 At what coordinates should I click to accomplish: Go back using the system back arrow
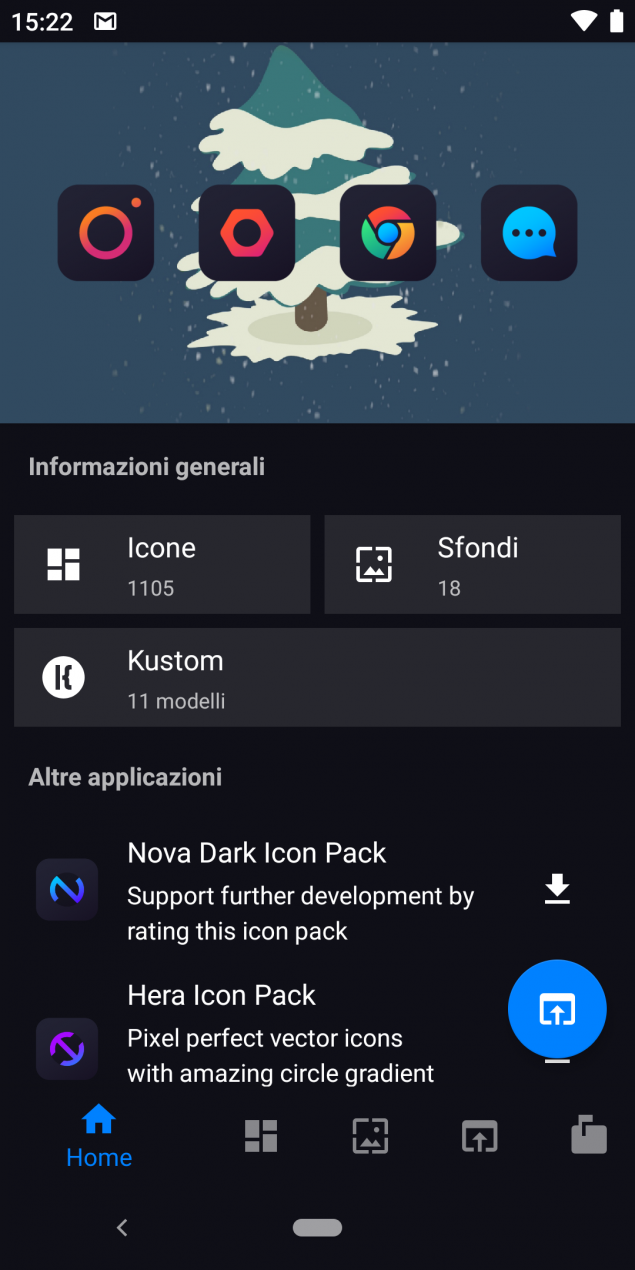click(x=122, y=1227)
